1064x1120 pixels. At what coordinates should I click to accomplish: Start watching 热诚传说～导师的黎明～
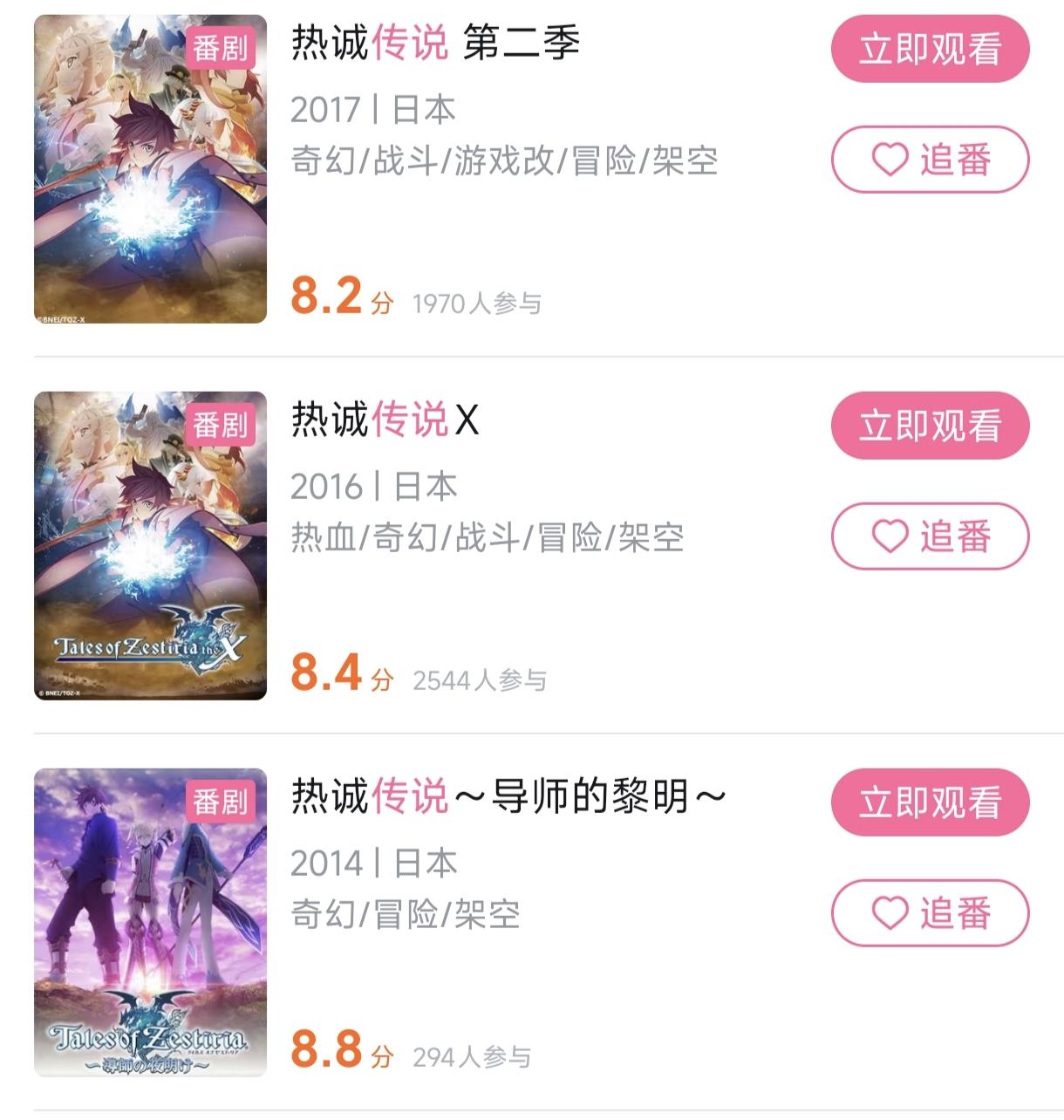click(x=930, y=802)
